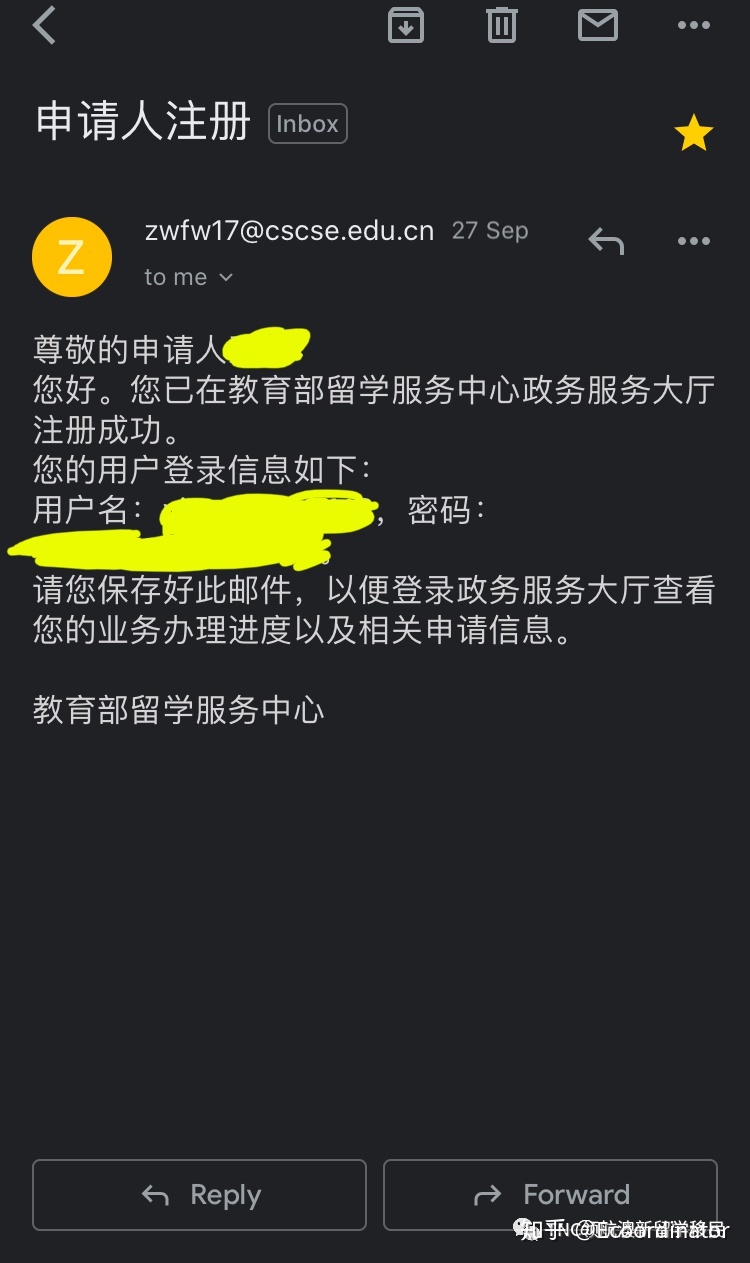Mark the email as unread
Viewport: 750px width, 1263px height.
(x=598, y=25)
